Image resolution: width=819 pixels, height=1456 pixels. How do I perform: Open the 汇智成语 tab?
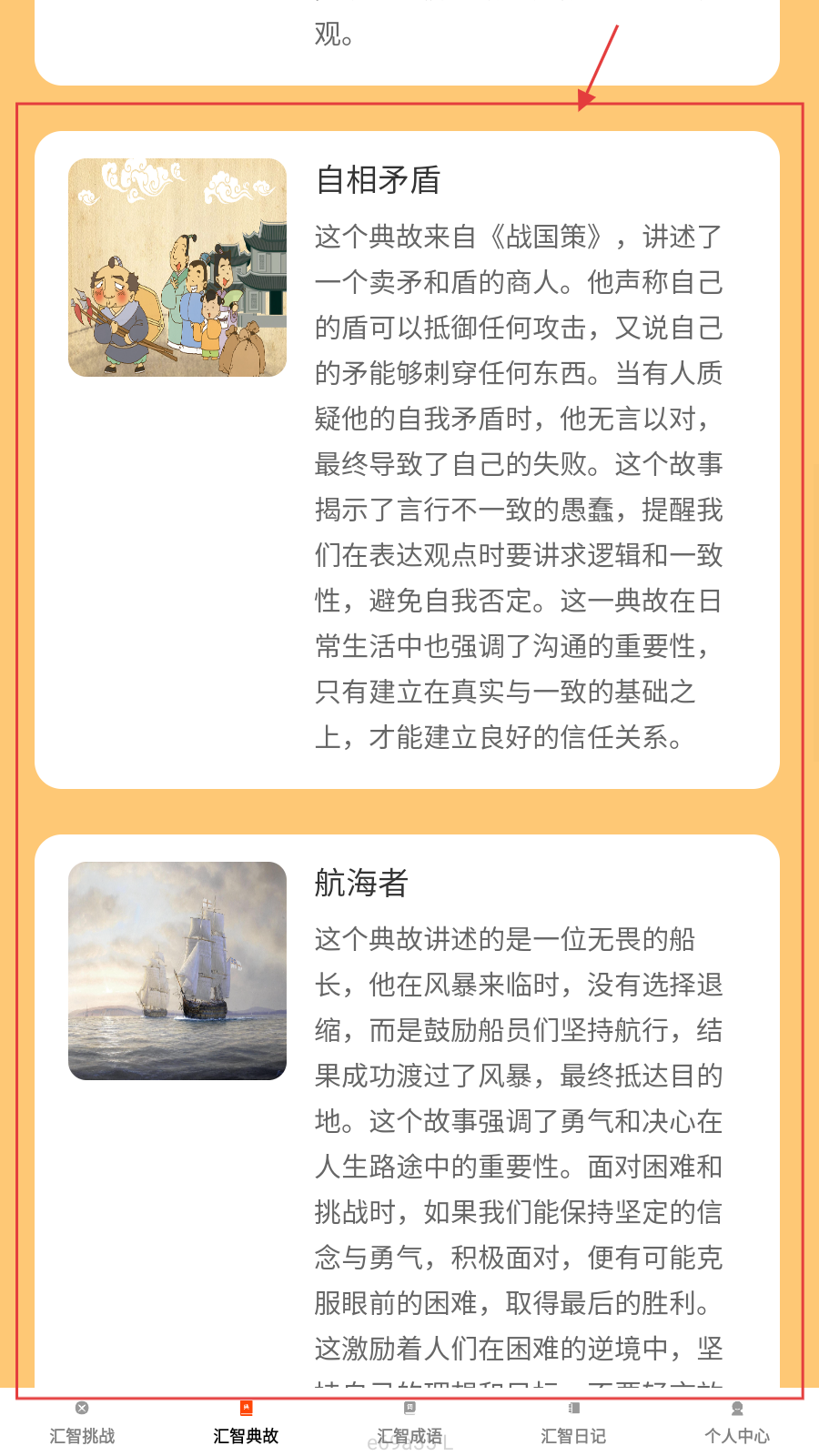409,1424
